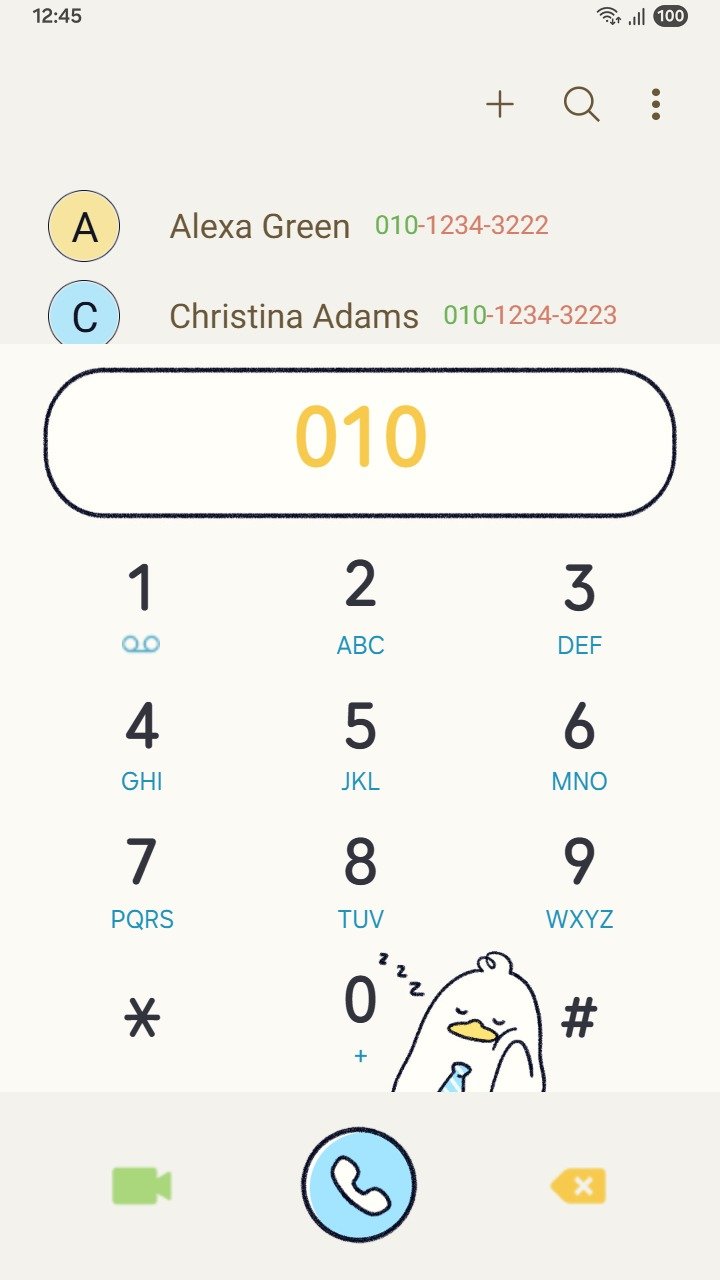Tap the plus icon to add contact

click(x=499, y=105)
